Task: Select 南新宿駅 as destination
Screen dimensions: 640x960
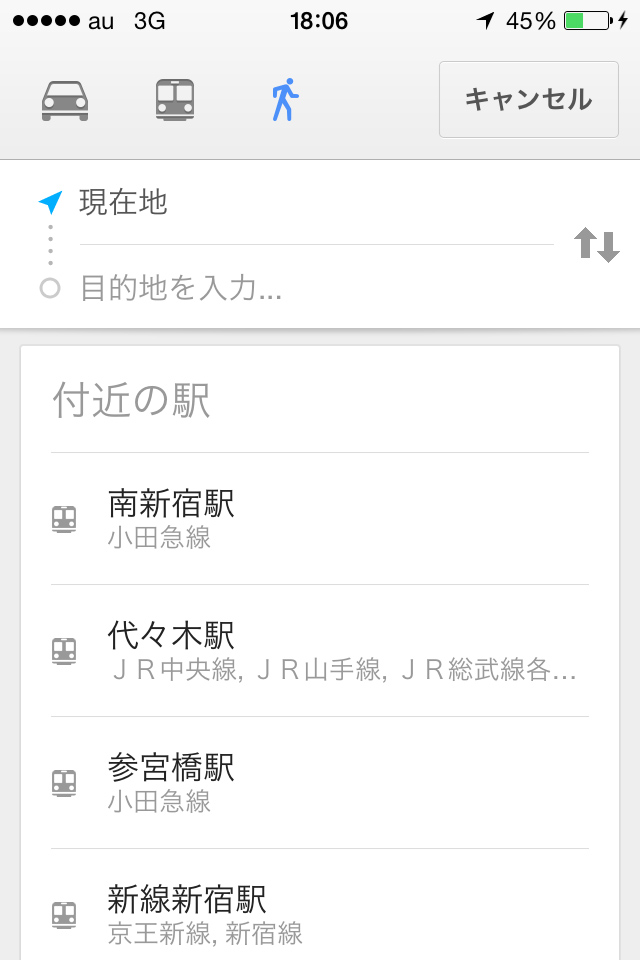Action: [320, 518]
